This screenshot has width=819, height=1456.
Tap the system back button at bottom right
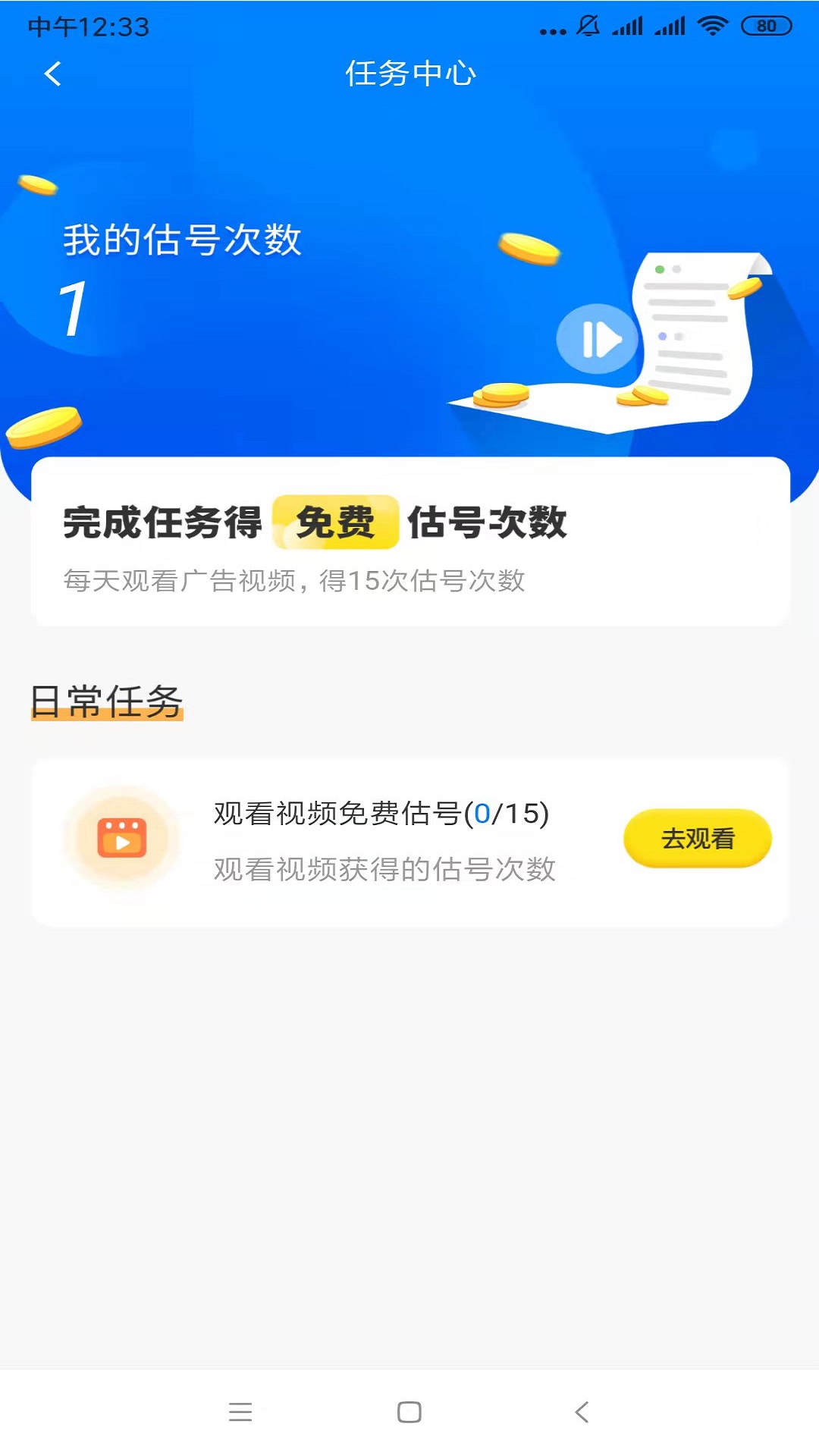pos(580,1412)
